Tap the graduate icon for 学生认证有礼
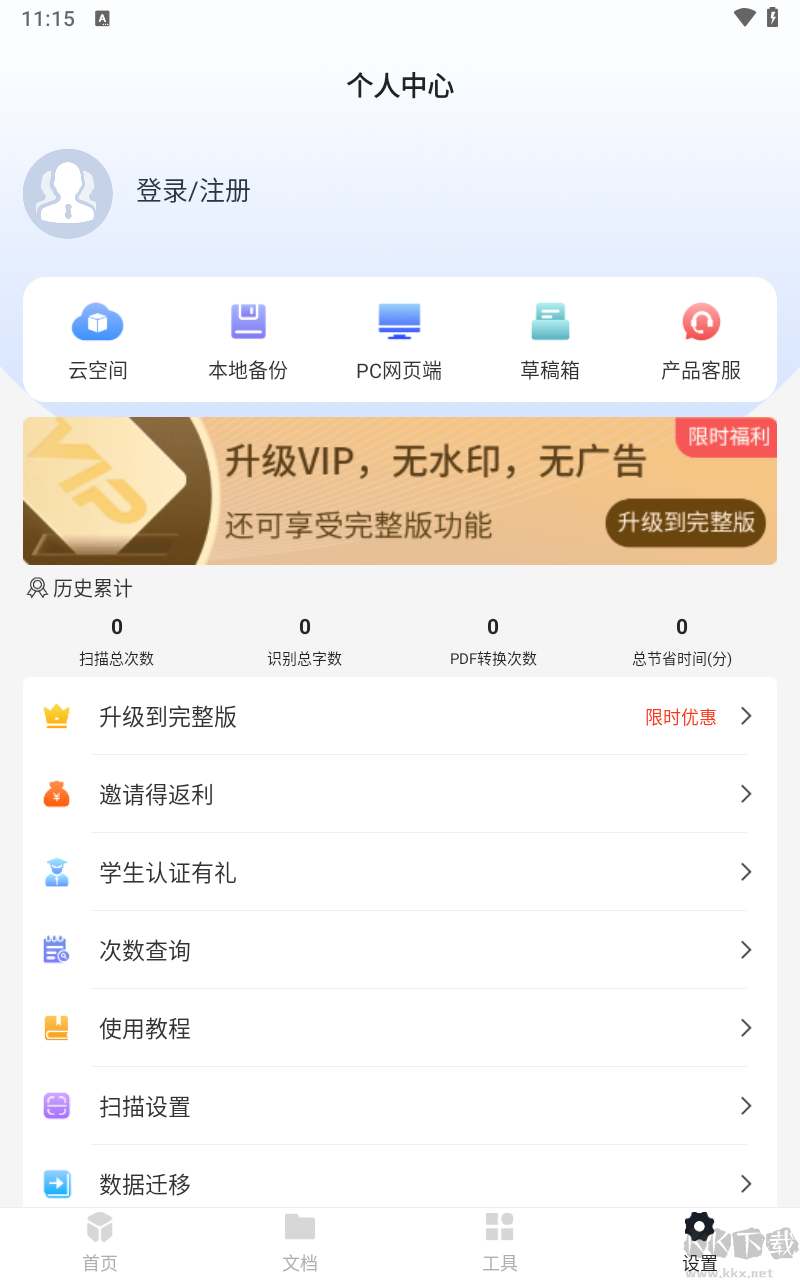The width and height of the screenshot is (800, 1280). [57, 872]
